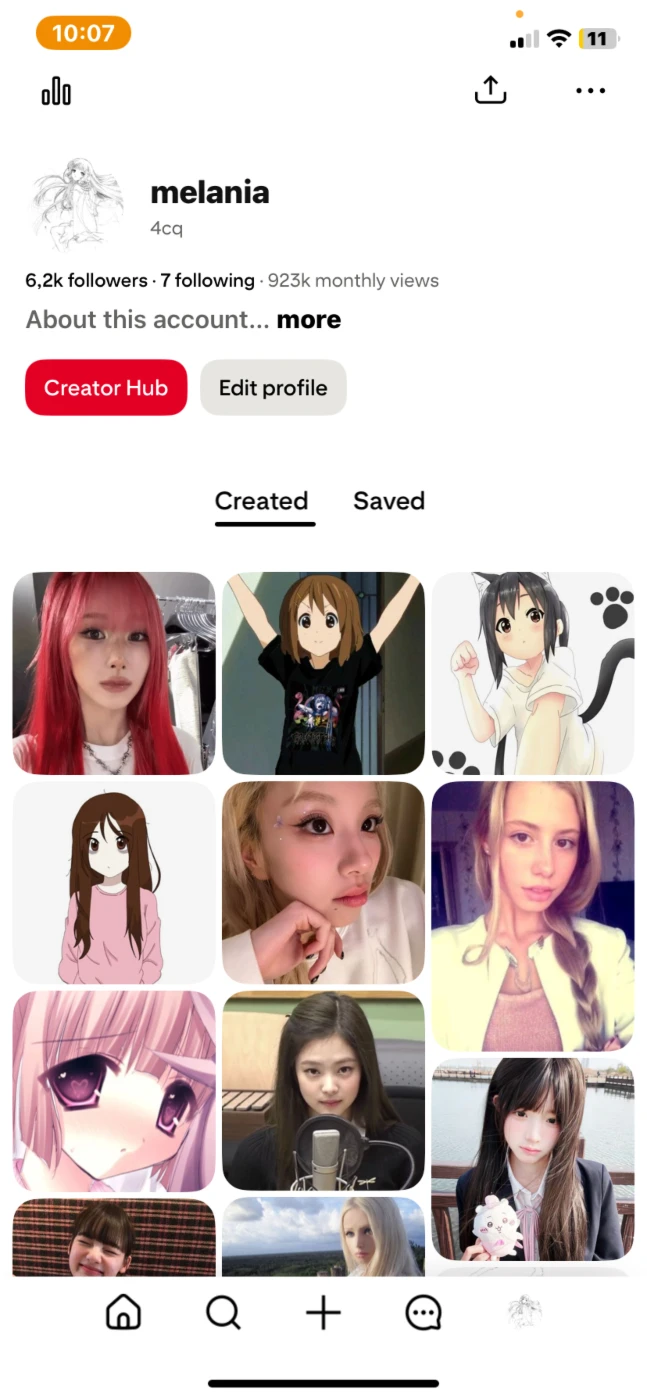This screenshot has width=647, height=1400.
Task: Select the Created tab
Action: (x=262, y=501)
